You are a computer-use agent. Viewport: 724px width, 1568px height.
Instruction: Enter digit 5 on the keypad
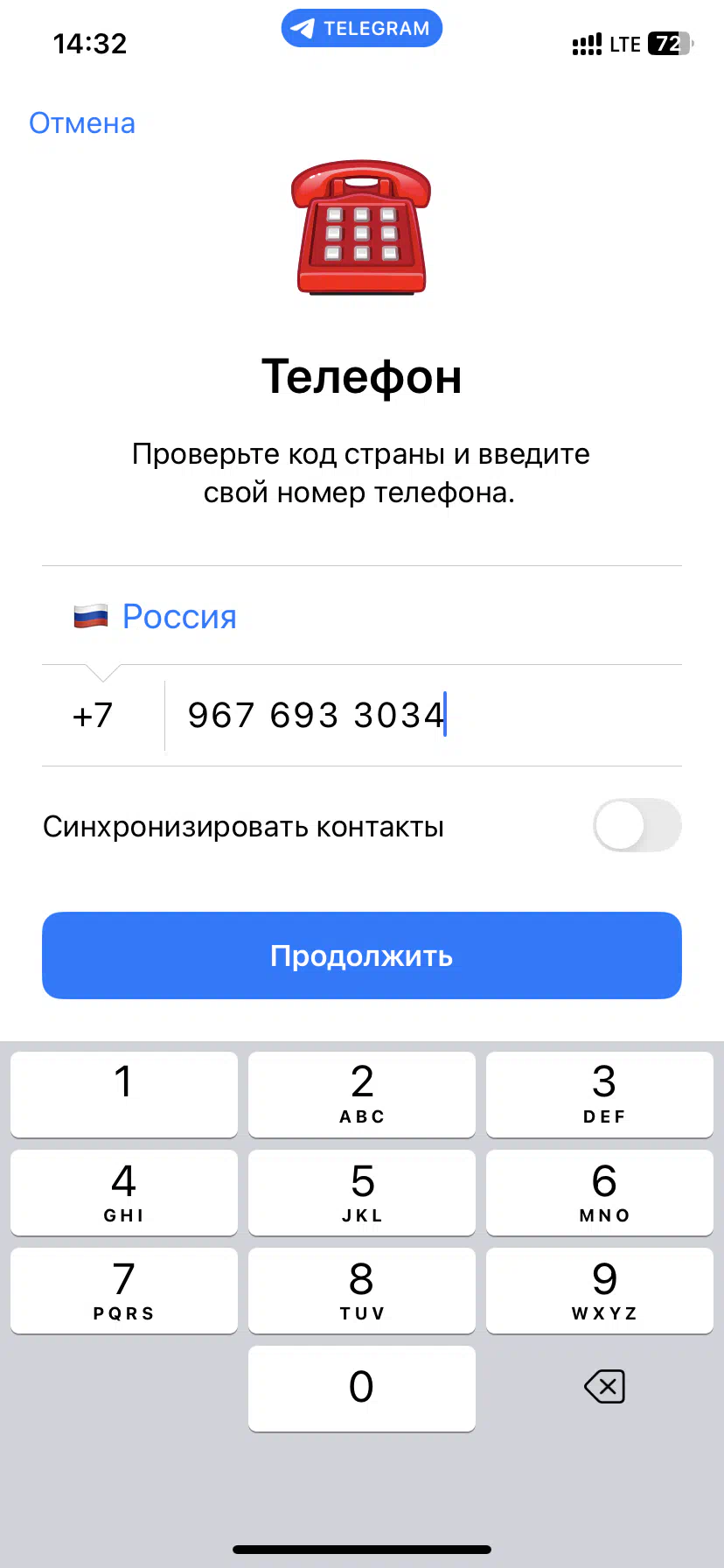coord(362,1192)
